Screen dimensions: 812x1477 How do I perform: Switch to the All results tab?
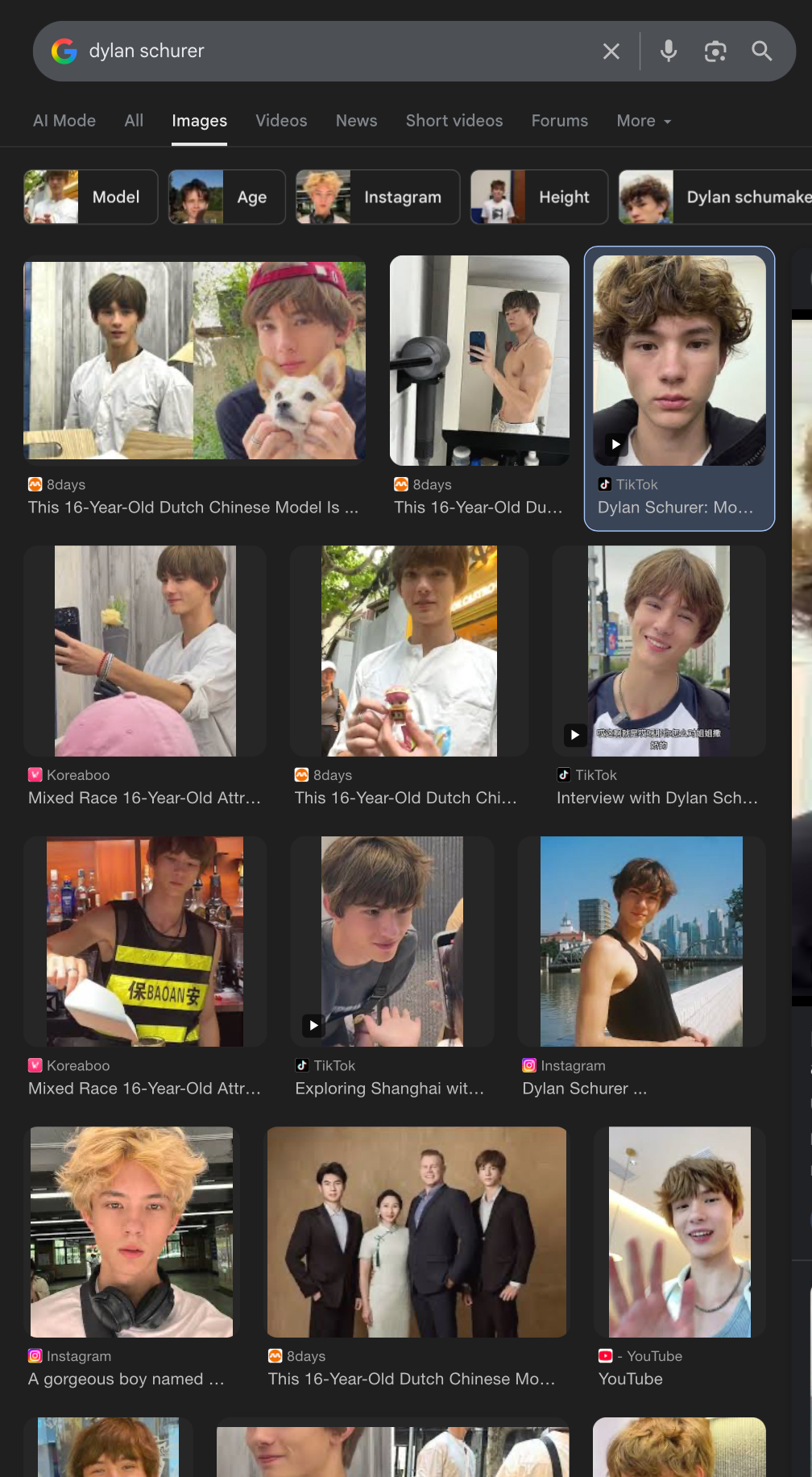(134, 121)
